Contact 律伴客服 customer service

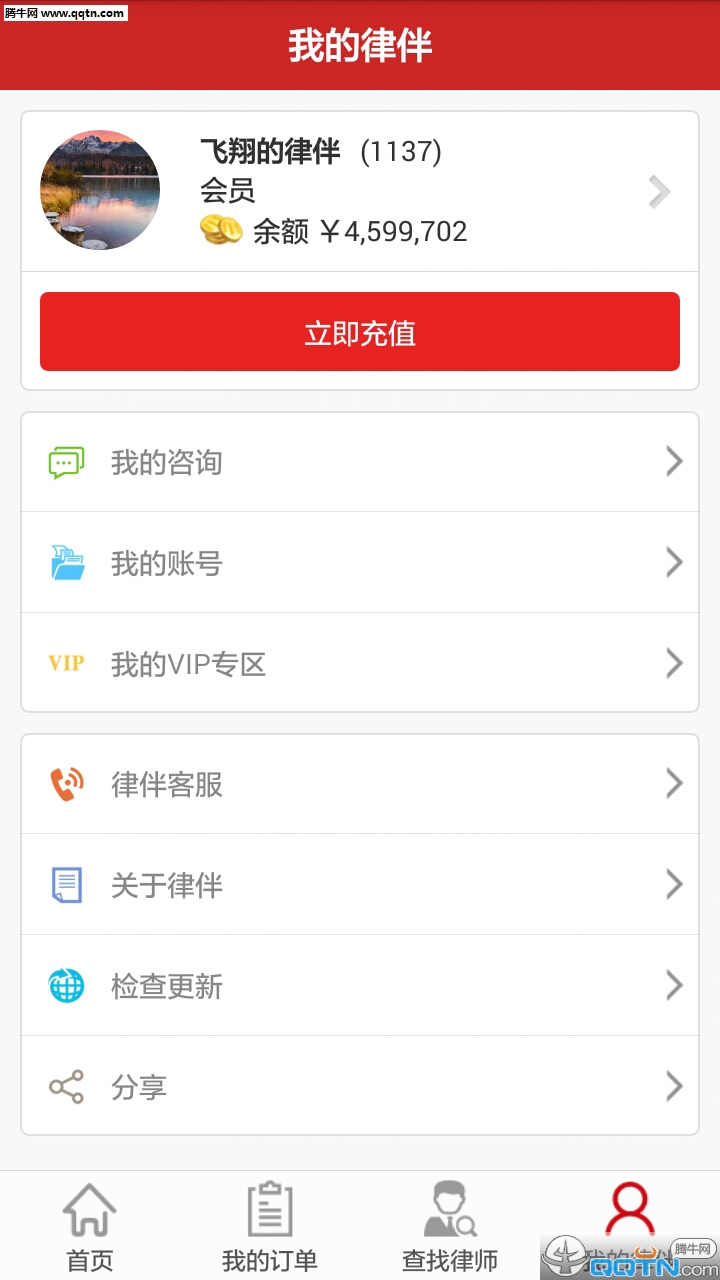[x=360, y=784]
